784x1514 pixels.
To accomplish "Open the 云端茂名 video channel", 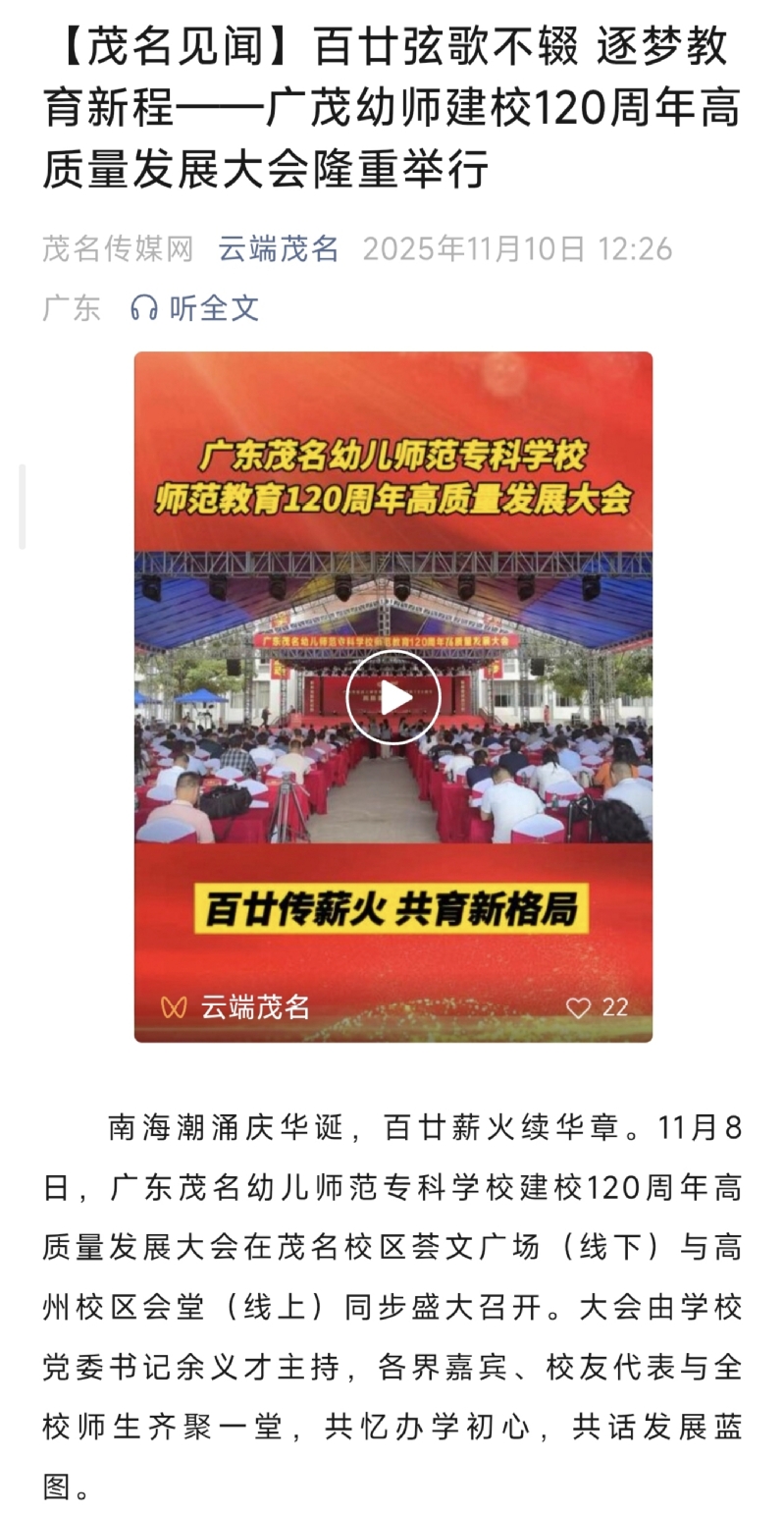I will point(235,1007).
